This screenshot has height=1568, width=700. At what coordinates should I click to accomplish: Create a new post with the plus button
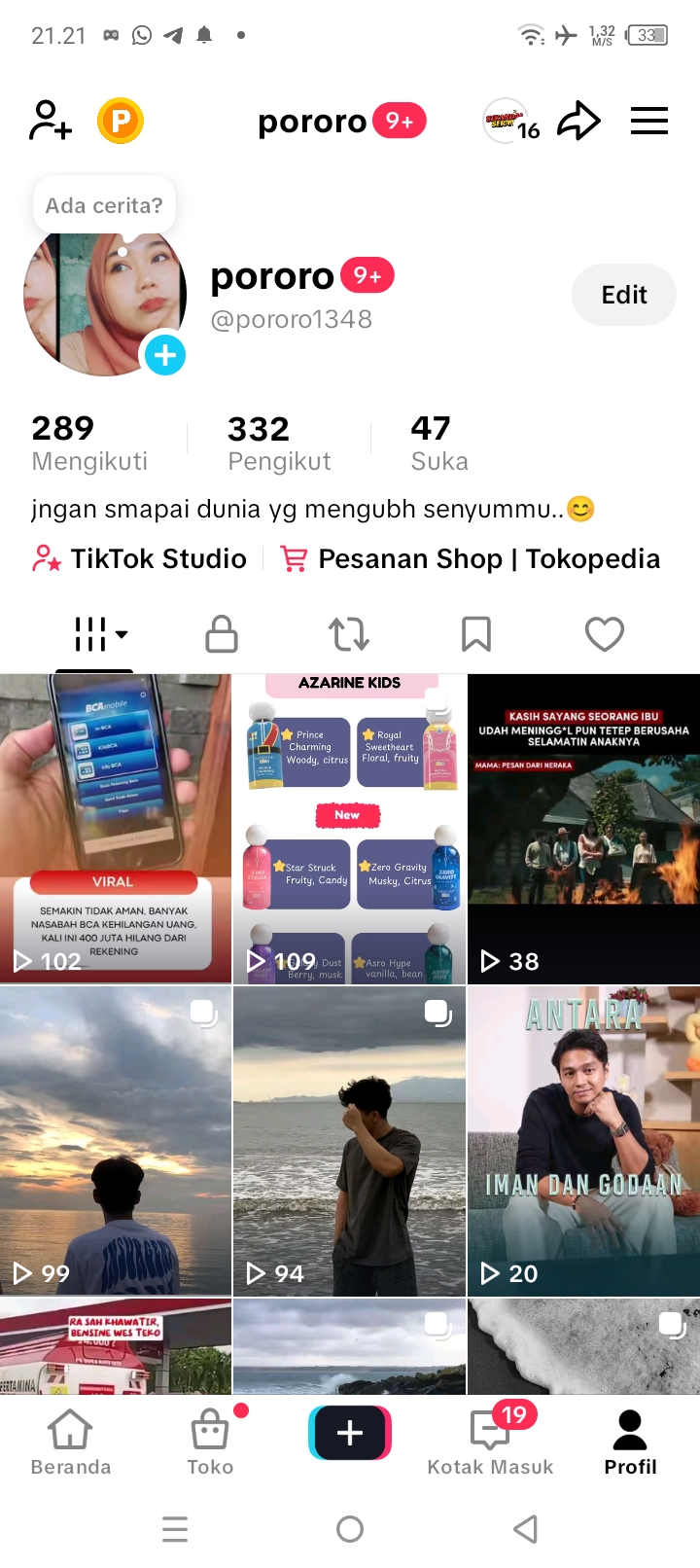tap(350, 1433)
